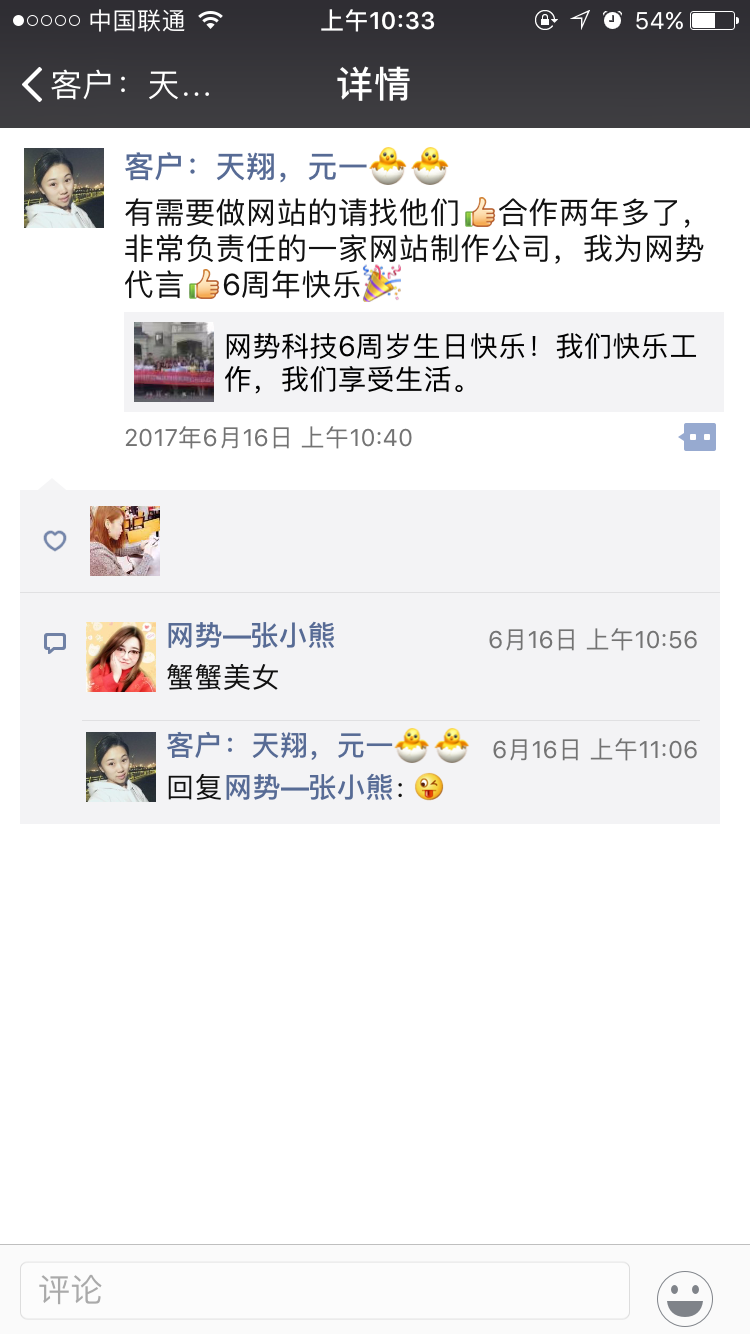Tap 网势—张小熊 link in the reply
750x1334 pixels.
point(309,788)
